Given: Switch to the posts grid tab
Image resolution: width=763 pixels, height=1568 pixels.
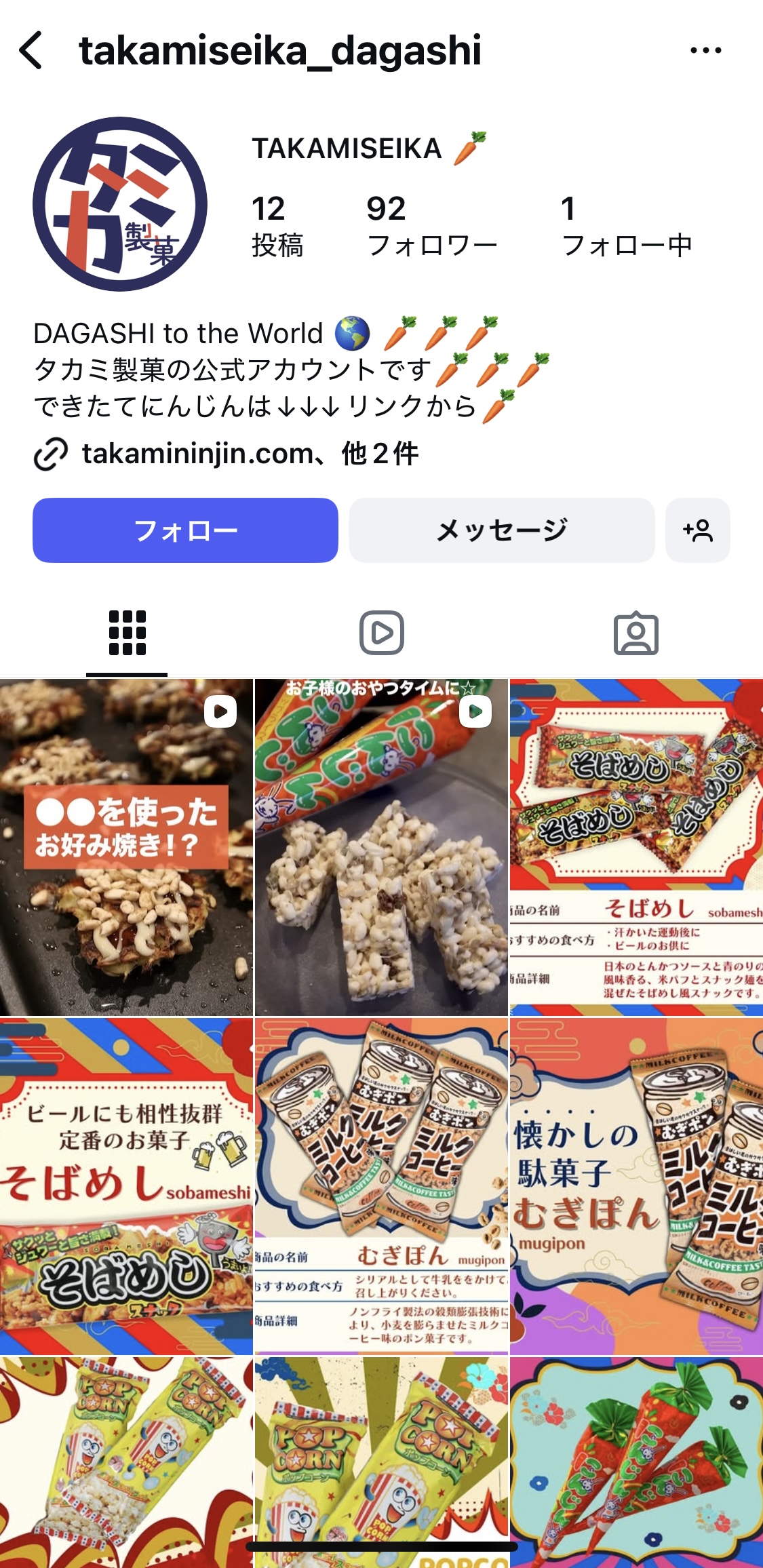Looking at the screenshot, I should click(x=127, y=633).
